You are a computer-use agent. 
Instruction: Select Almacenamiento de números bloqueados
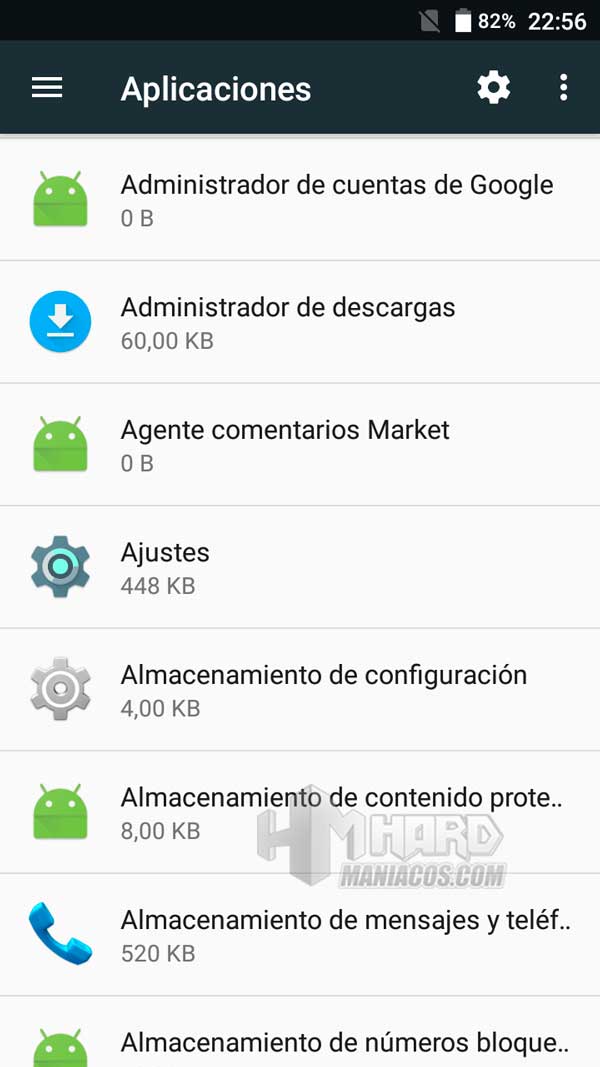point(300,1032)
